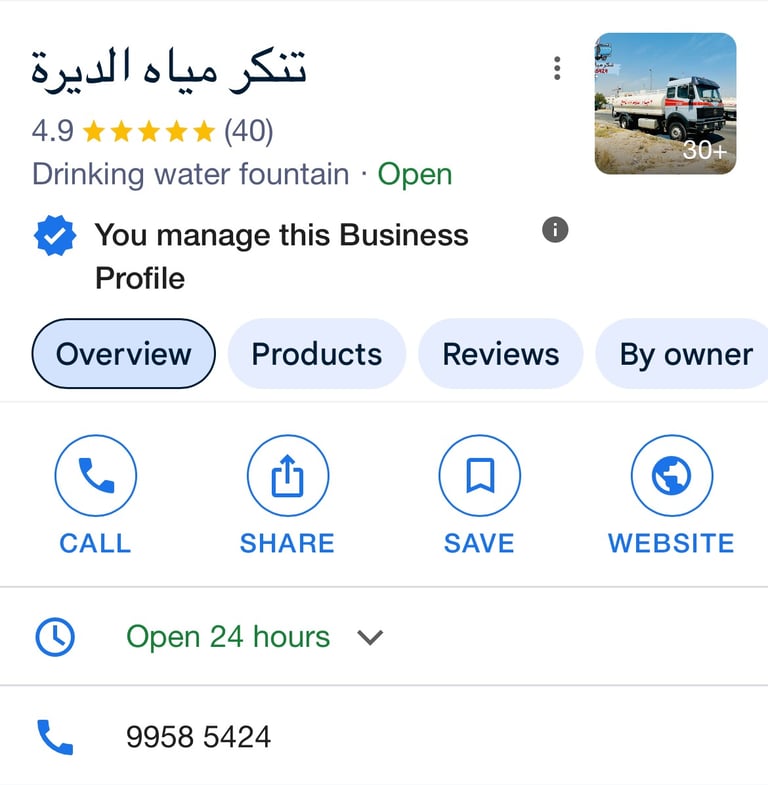Expand the Open 24 hours schedule
The width and height of the screenshot is (768, 785).
pyautogui.click(x=370, y=637)
